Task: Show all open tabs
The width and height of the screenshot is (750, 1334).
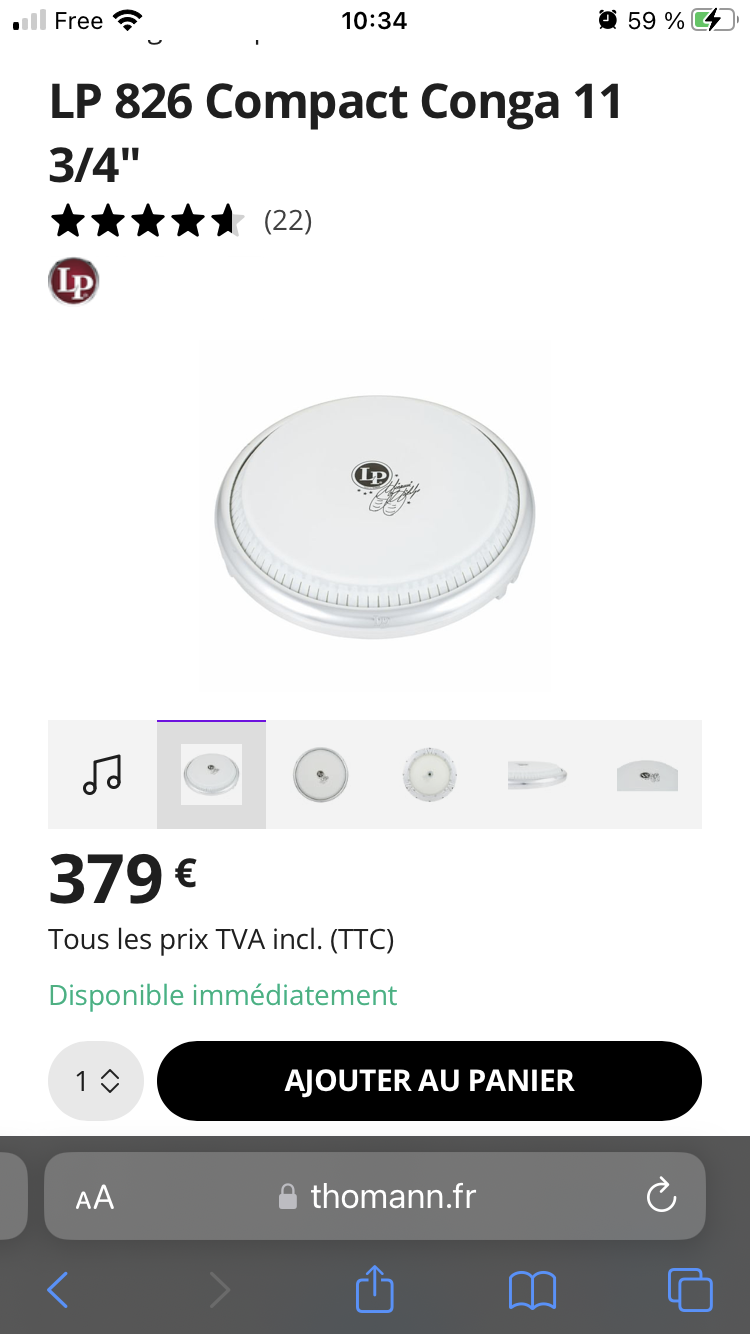Action: tap(690, 1290)
